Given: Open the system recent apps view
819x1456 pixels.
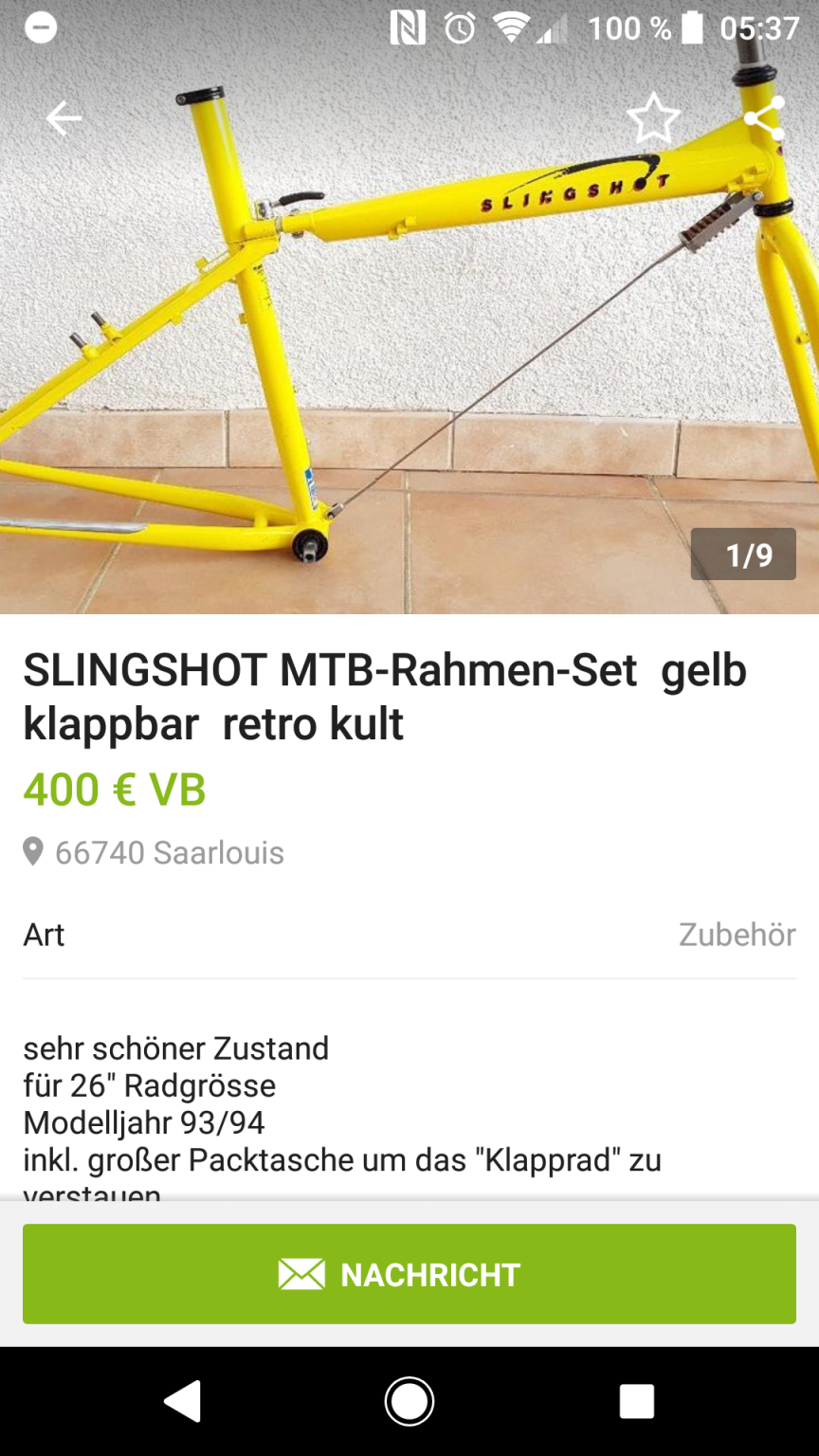Looking at the screenshot, I should tap(636, 1401).
